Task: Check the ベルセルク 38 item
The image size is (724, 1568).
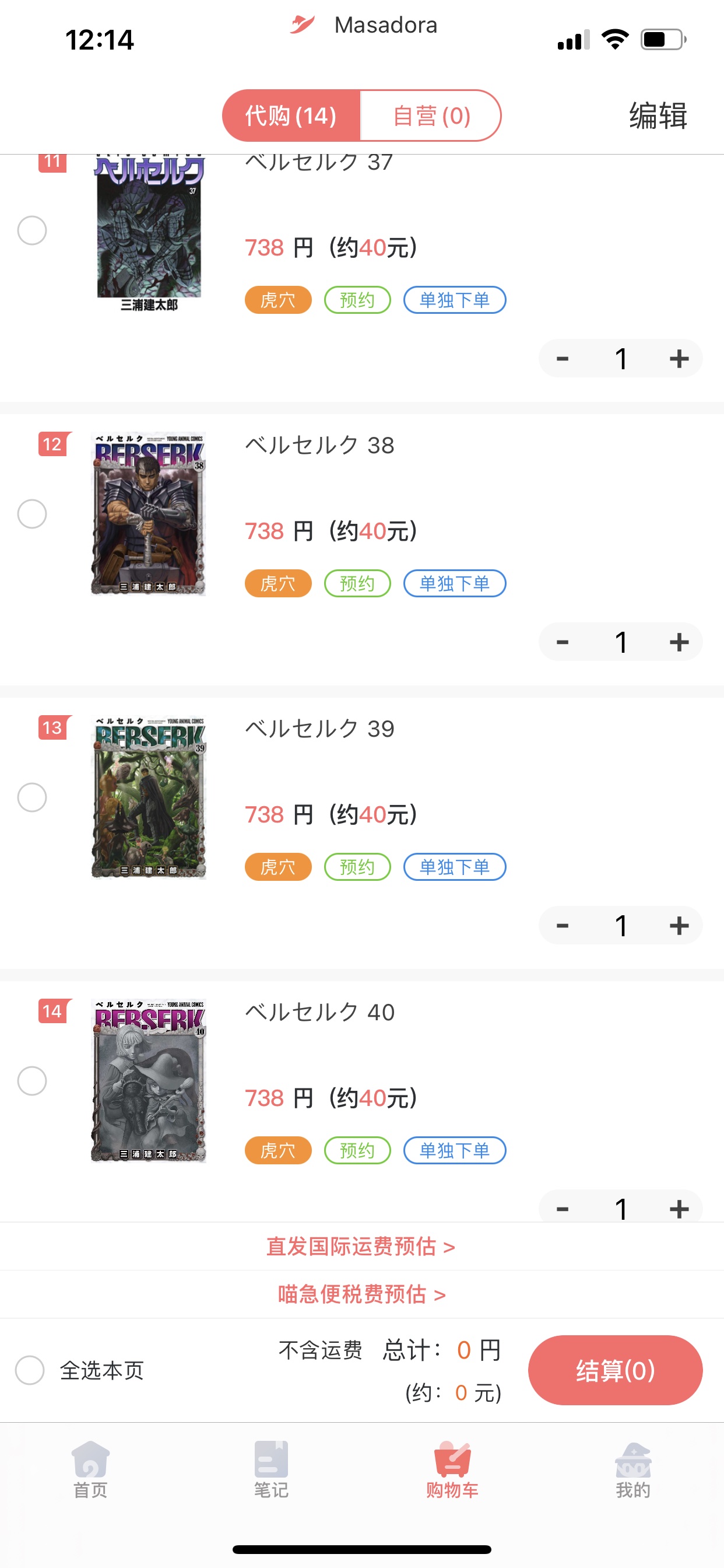Action: (32, 514)
